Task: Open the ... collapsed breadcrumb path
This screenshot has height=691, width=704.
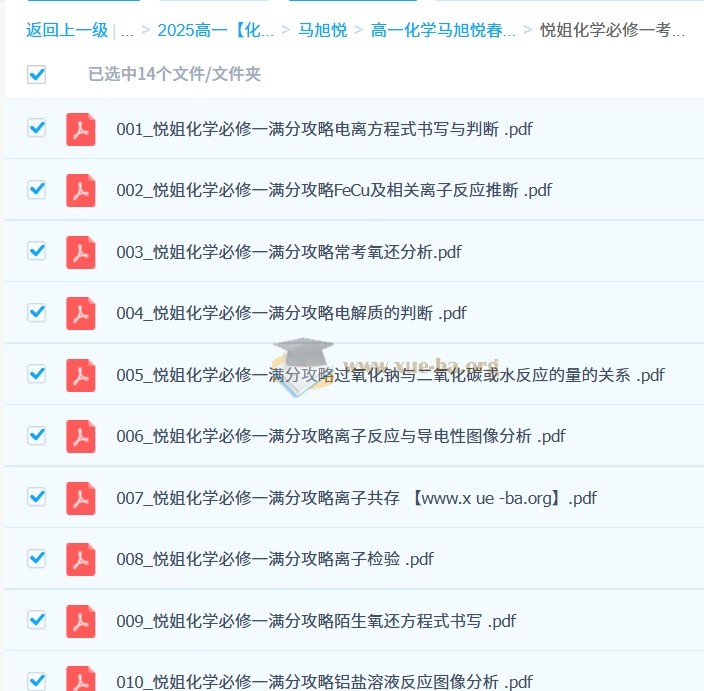Action: click(x=127, y=30)
